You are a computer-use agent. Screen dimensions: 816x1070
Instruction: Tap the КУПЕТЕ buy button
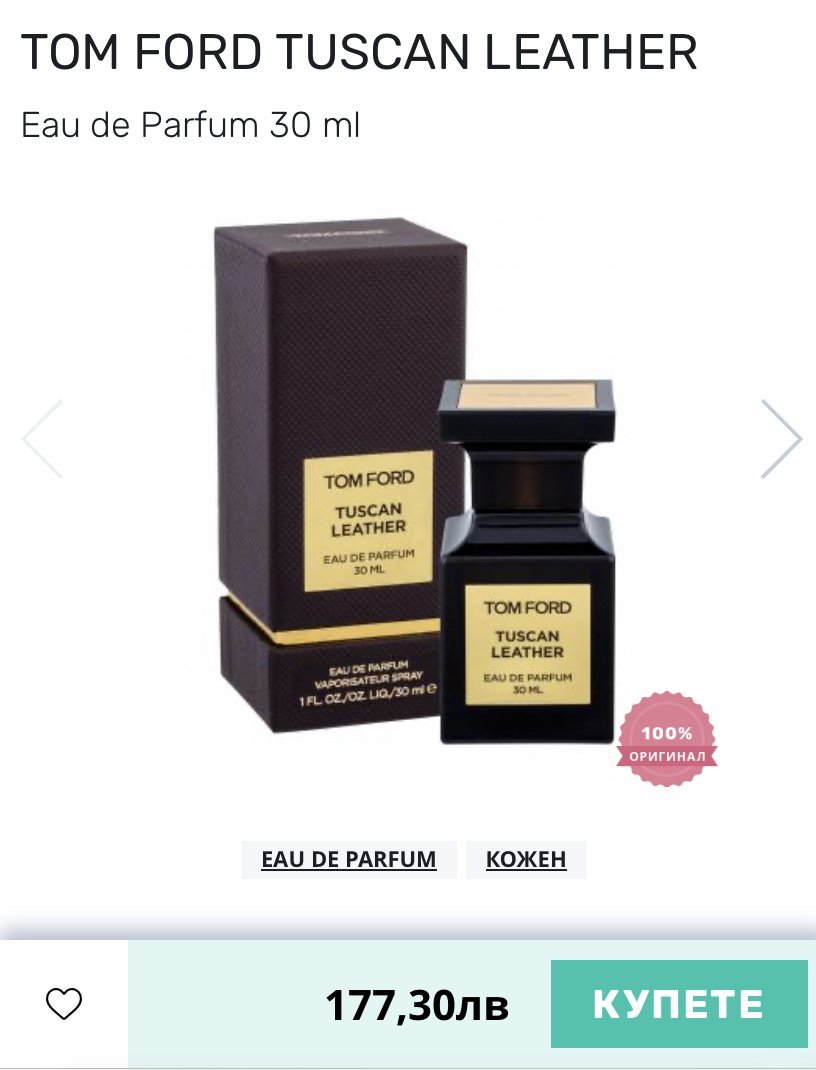tap(679, 1004)
